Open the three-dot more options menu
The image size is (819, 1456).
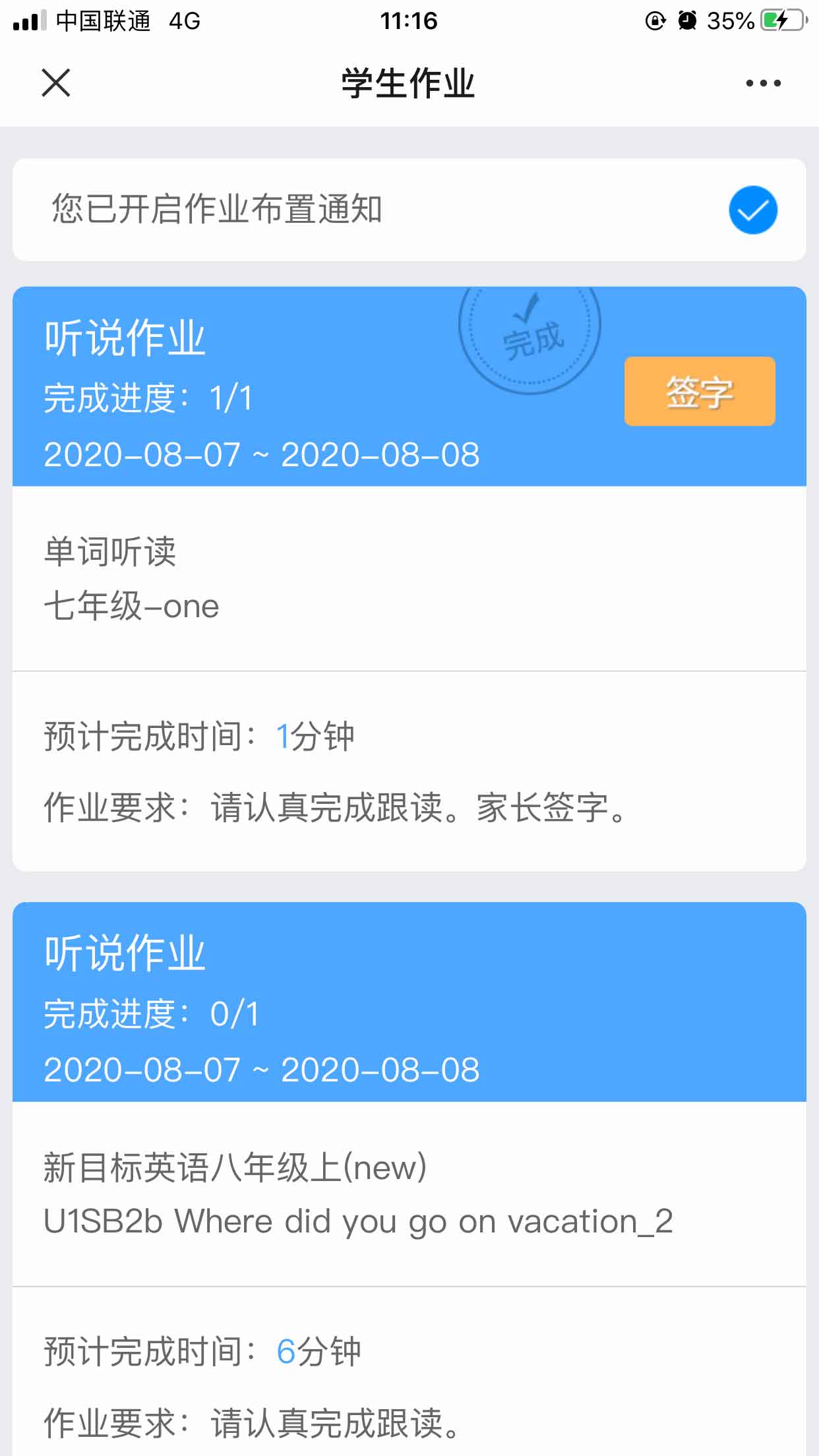click(x=763, y=83)
